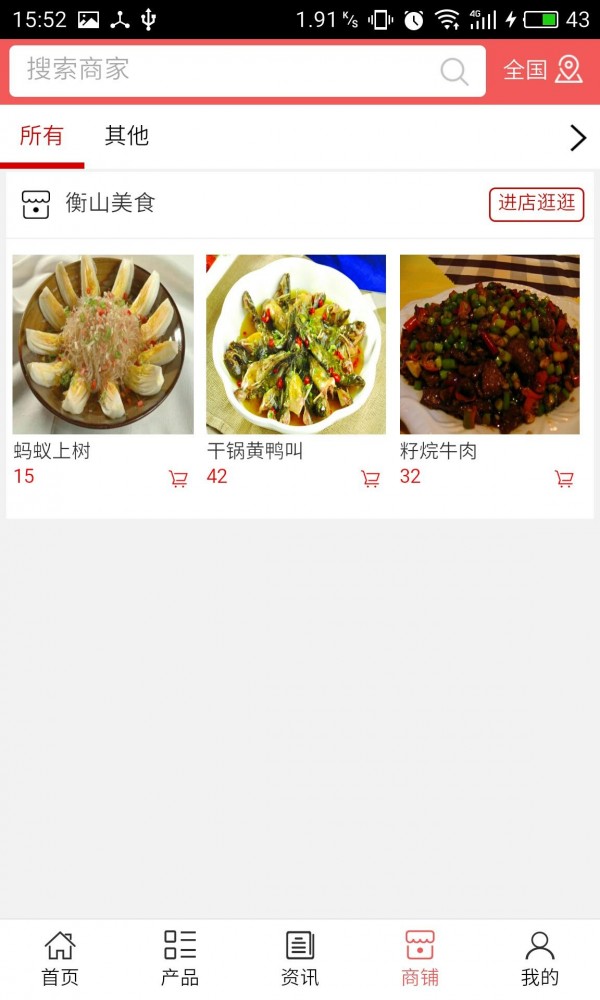Viewport: 600px width, 1000px height.
Task: Expand more categories with the arrow
Action: pos(577,138)
